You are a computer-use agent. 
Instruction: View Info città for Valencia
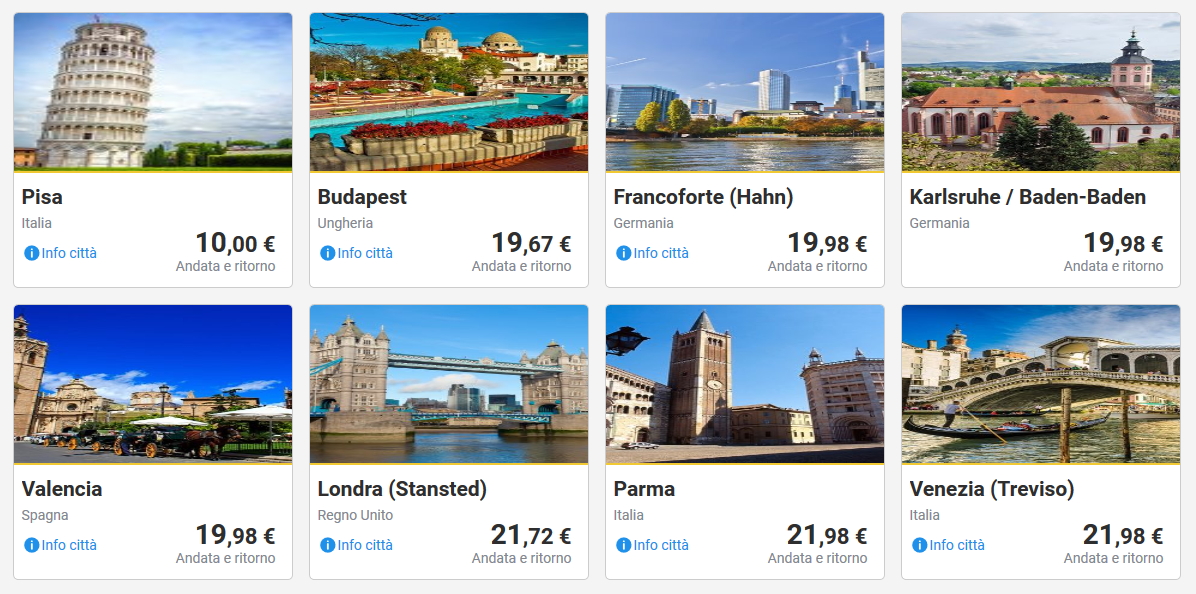coord(61,545)
